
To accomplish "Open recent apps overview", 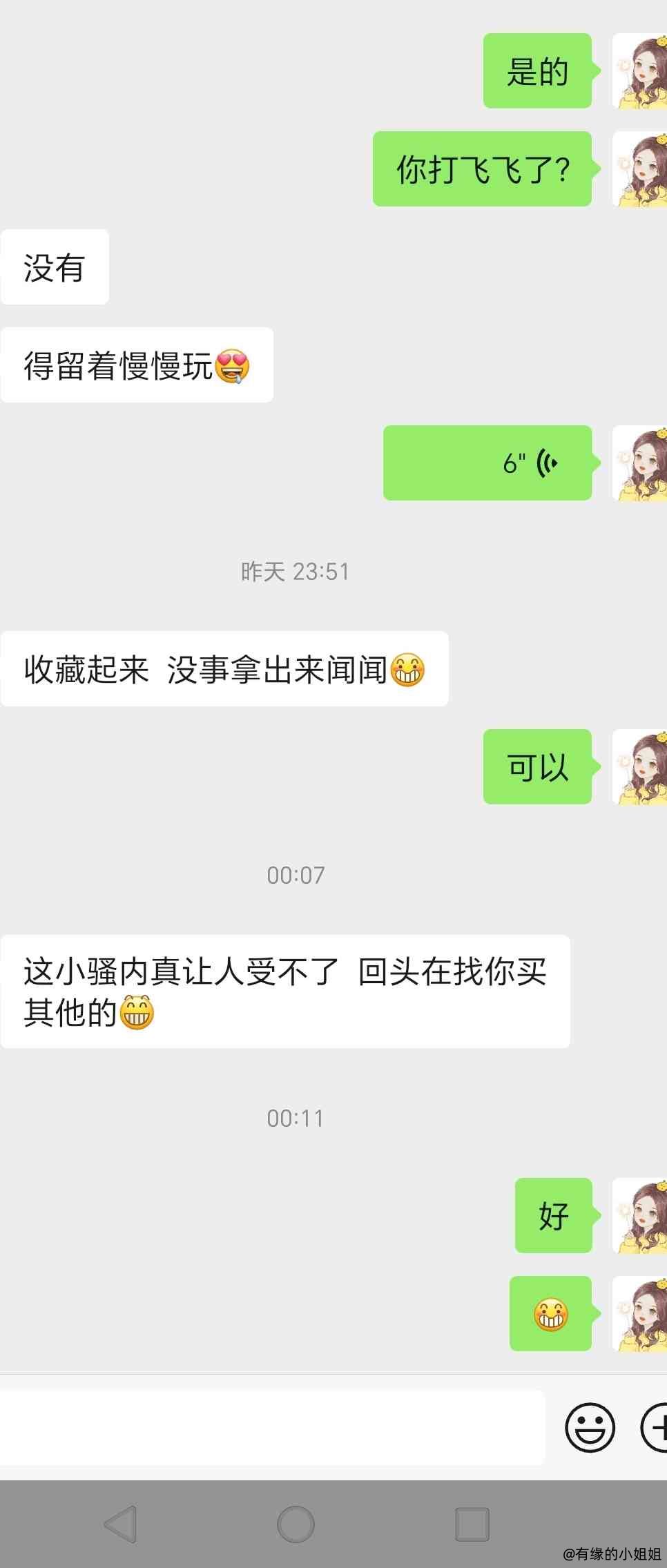I will pyautogui.click(x=472, y=1524).
